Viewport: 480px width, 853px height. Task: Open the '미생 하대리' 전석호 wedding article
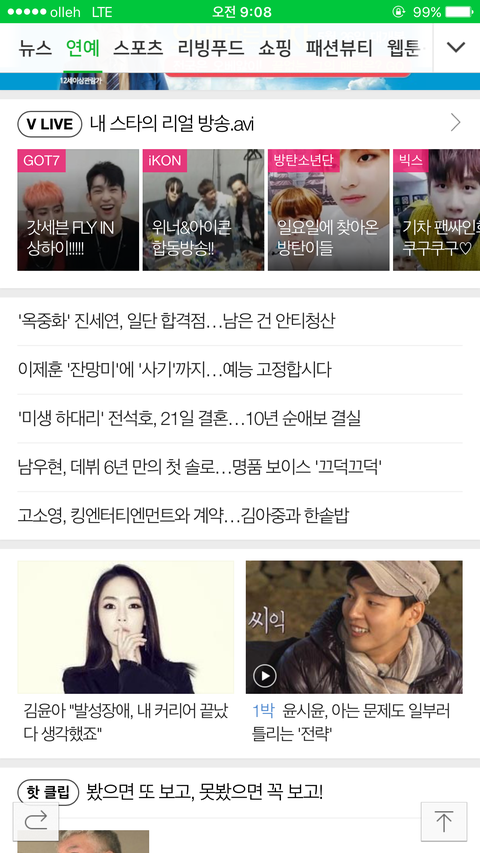[189, 419]
